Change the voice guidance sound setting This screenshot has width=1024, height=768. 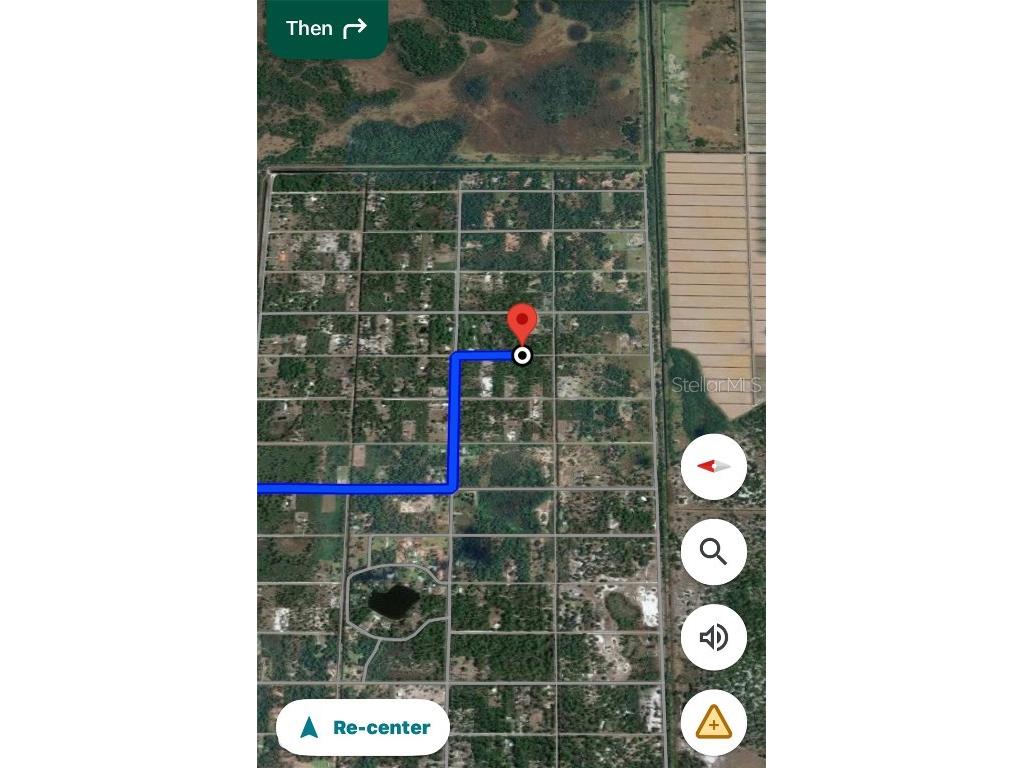click(713, 637)
